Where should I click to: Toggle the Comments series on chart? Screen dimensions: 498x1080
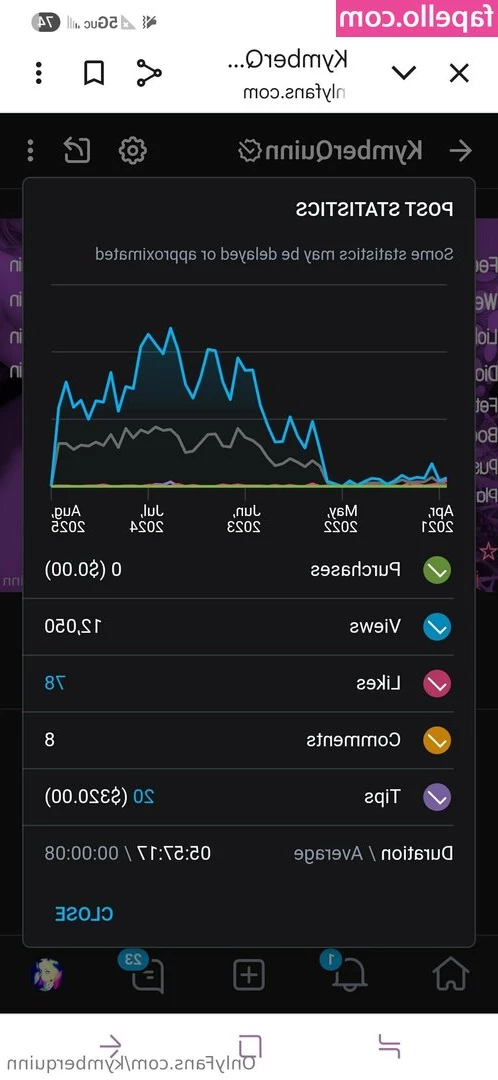(x=437, y=741)
